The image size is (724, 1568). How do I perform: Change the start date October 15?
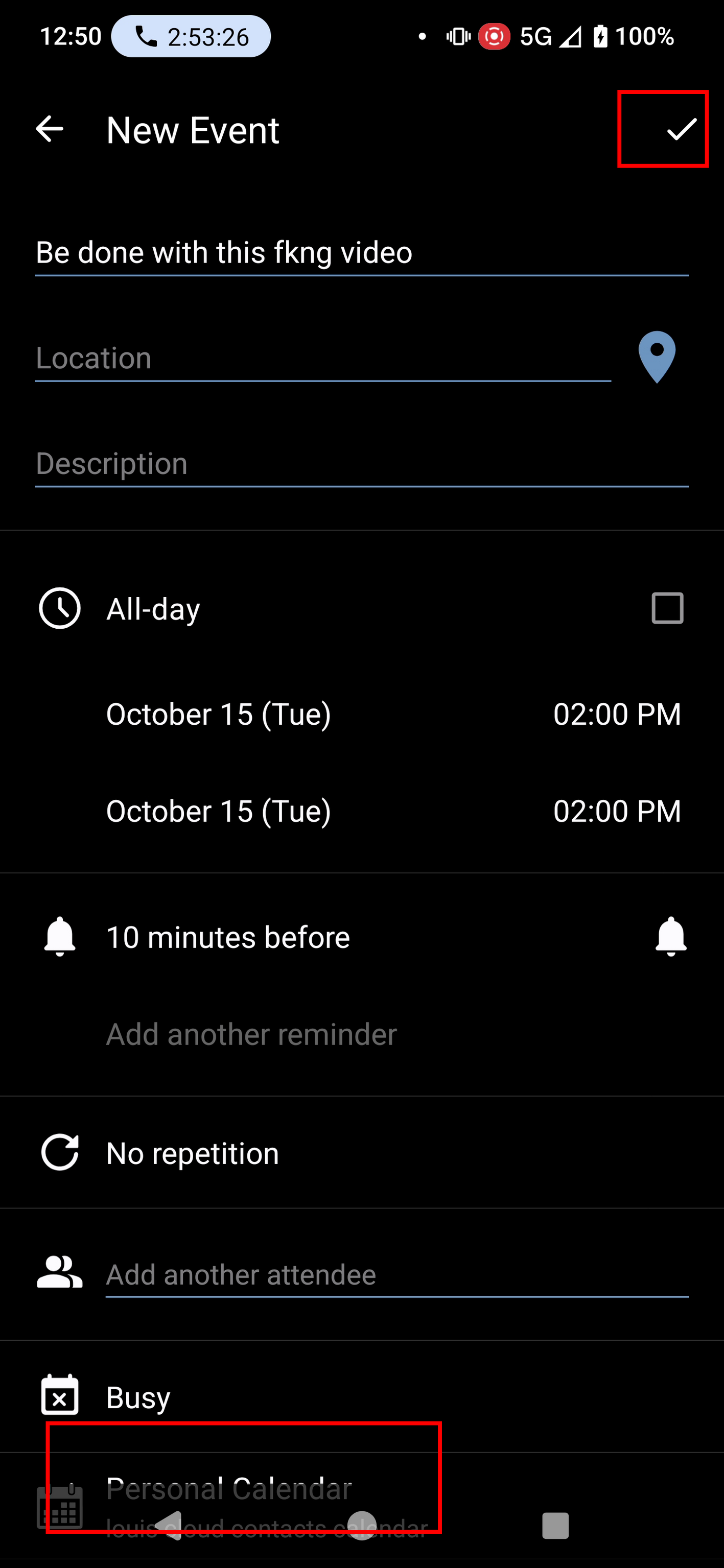(218, 714)
